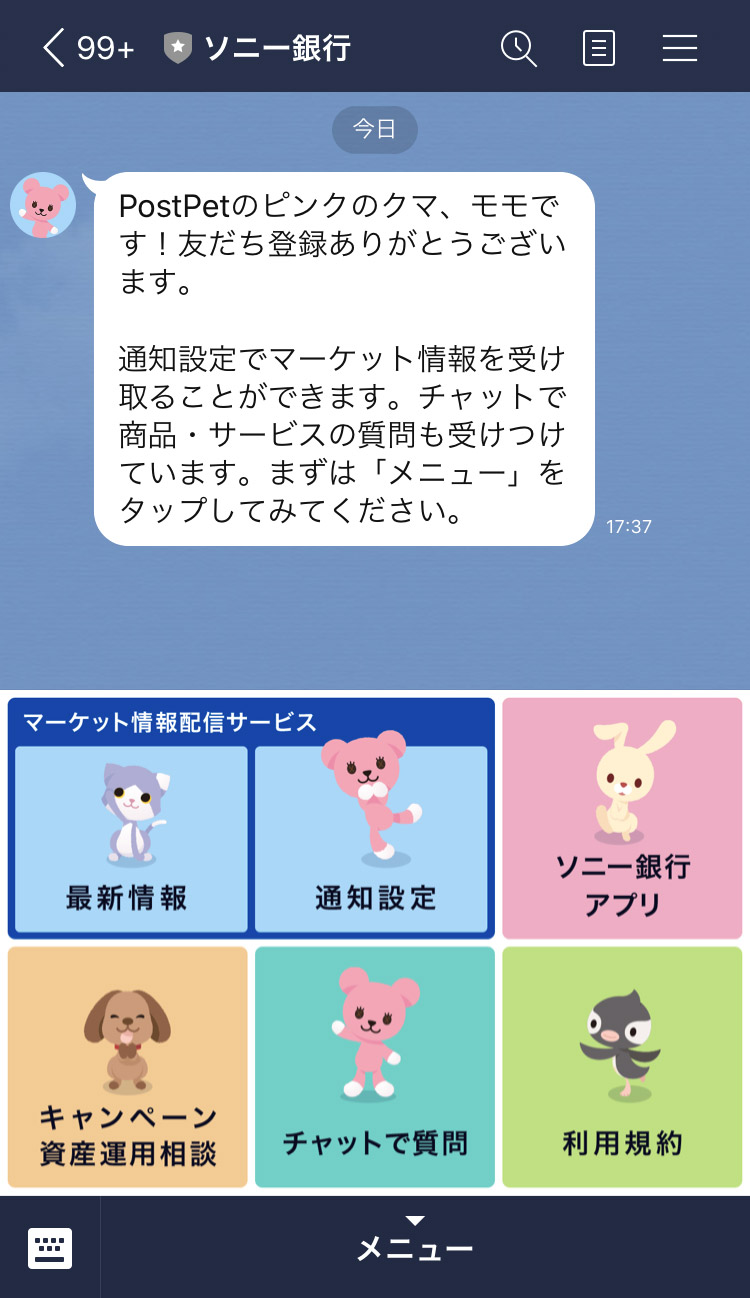Select the キャンペーン資産運用相談 tile
The height and width of the screenshot is (1298, 750).
coord(127,1067)
